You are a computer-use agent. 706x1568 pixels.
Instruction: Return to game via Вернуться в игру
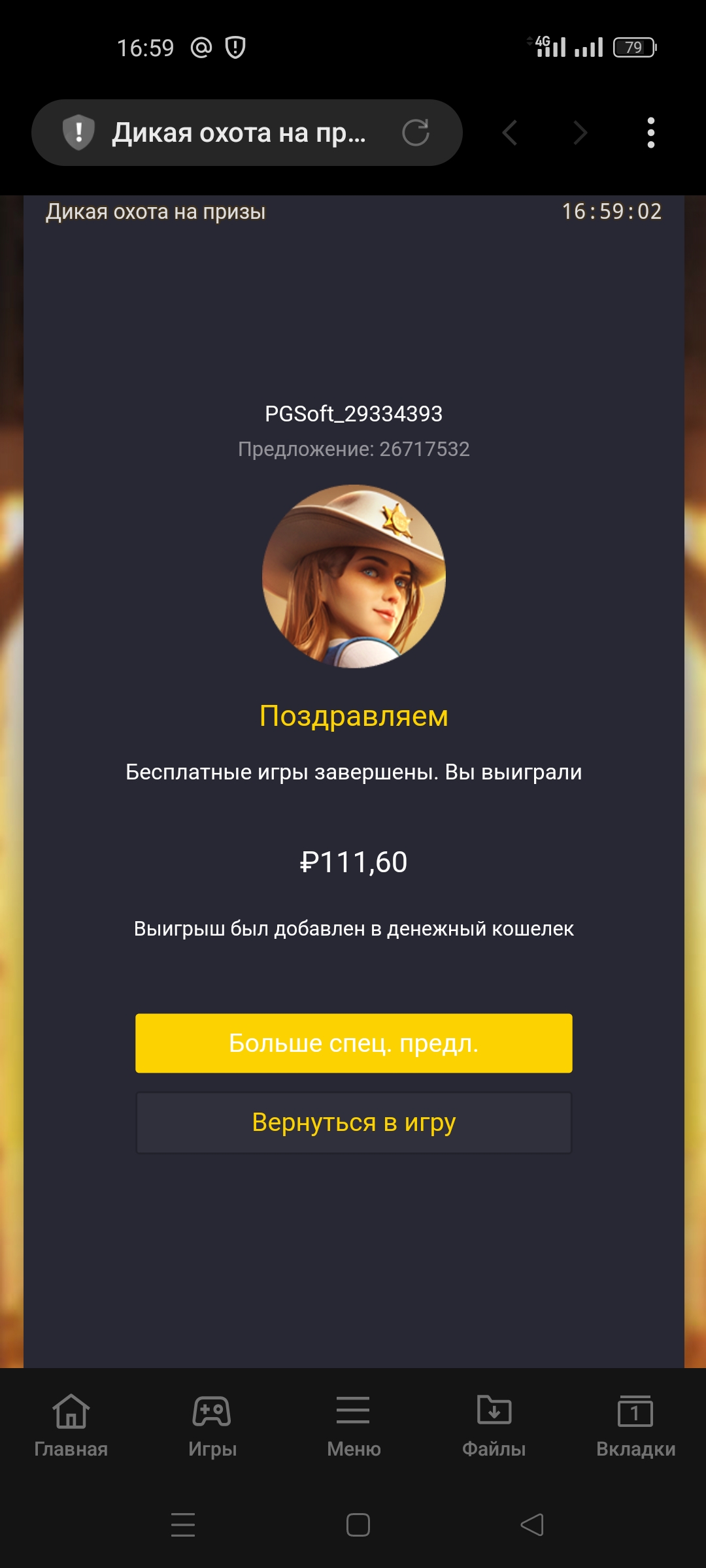click(x=354, y=1122)
